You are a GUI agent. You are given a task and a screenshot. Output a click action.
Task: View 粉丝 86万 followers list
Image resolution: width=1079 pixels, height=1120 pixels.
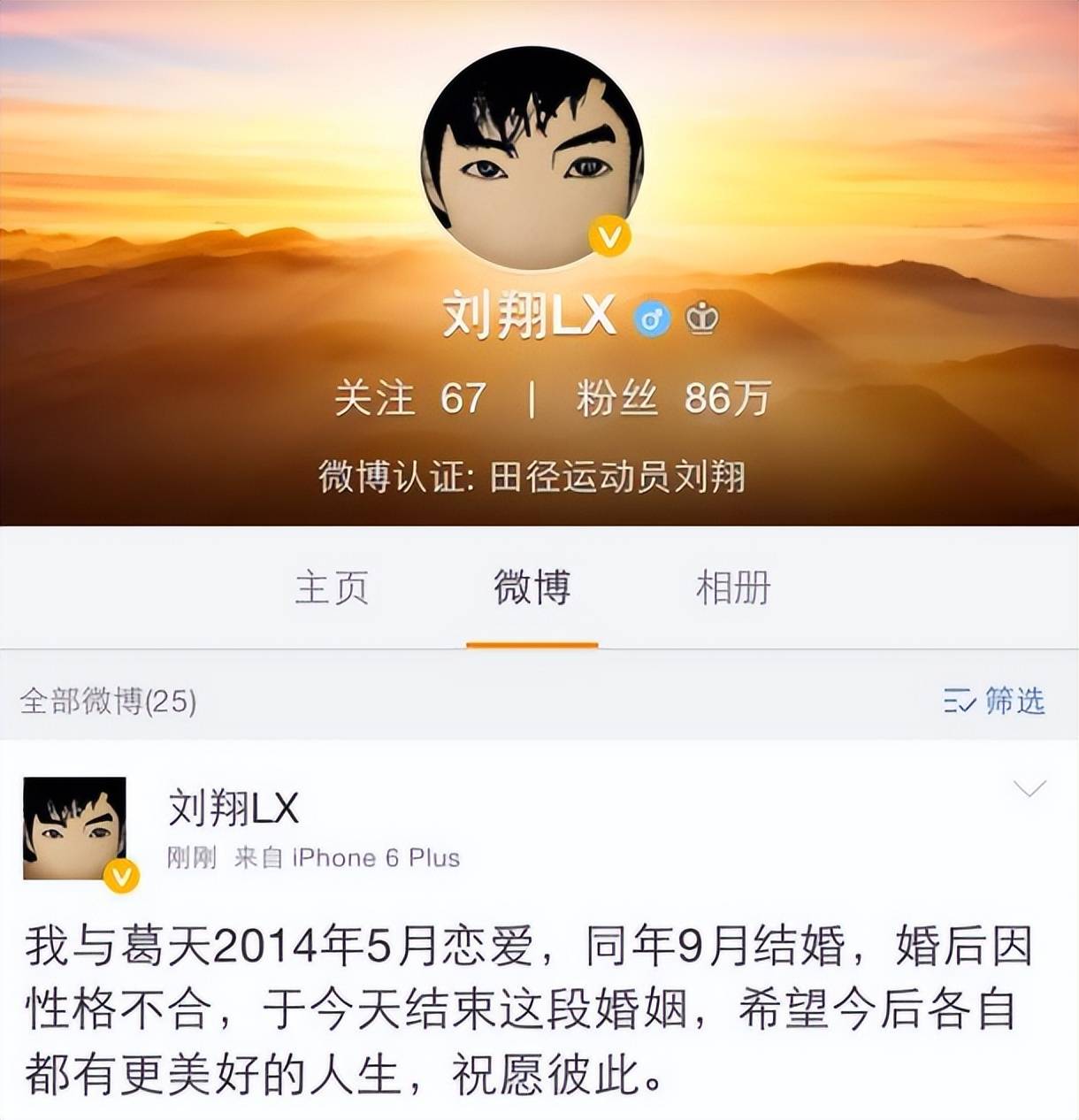pos(674,398)
